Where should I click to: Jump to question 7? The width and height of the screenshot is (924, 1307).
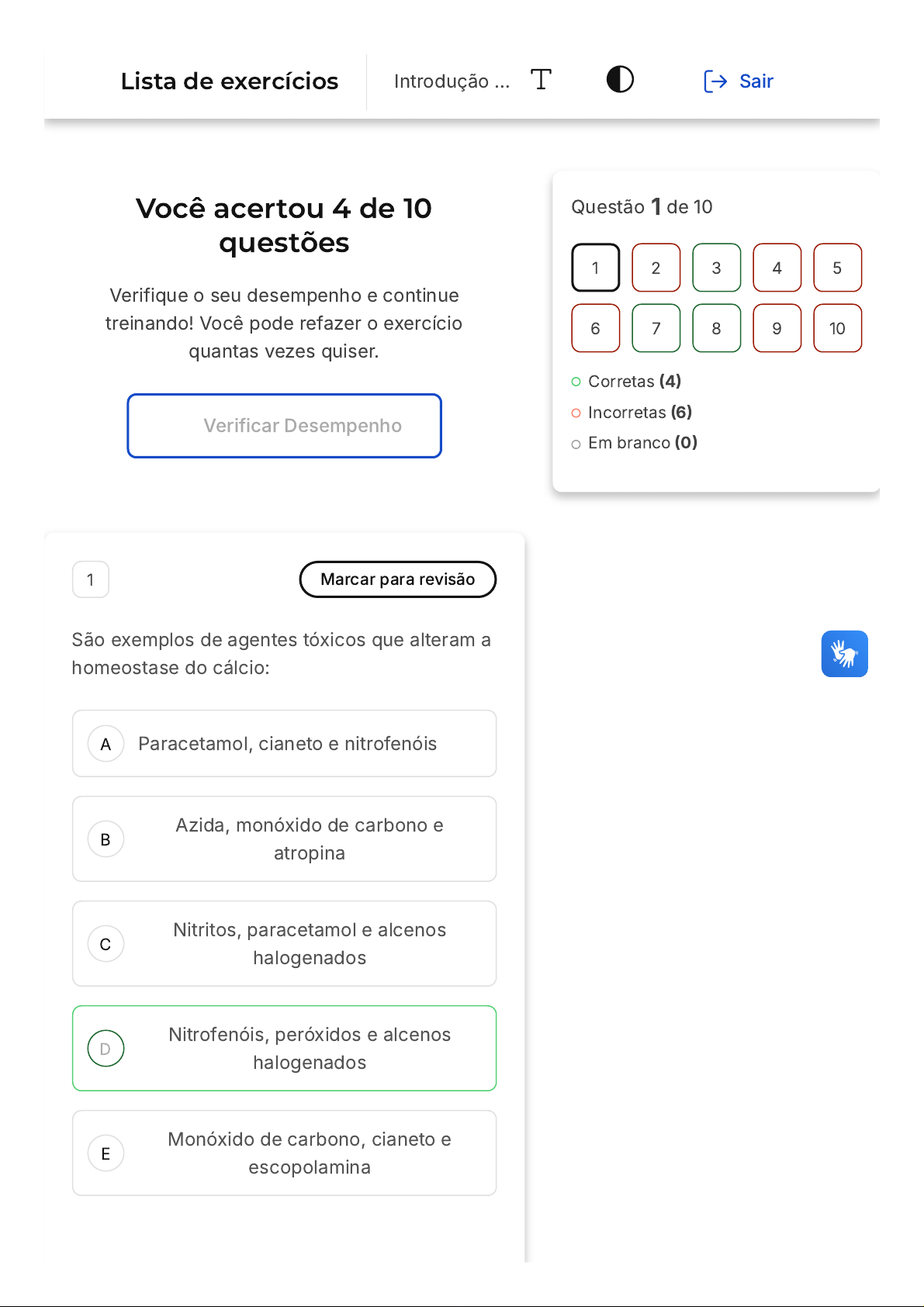click(656, 328)
